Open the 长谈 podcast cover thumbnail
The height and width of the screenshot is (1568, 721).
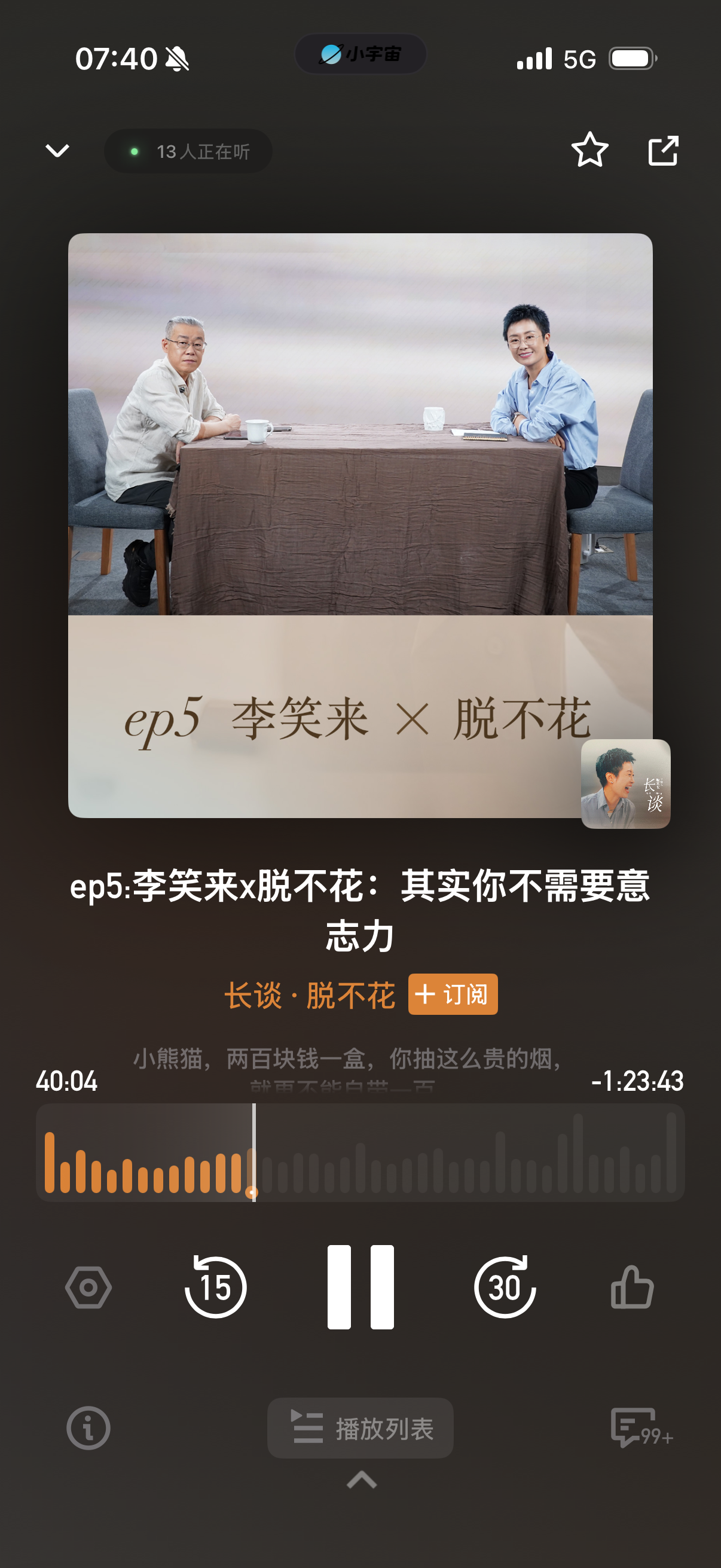click(625, 783)
